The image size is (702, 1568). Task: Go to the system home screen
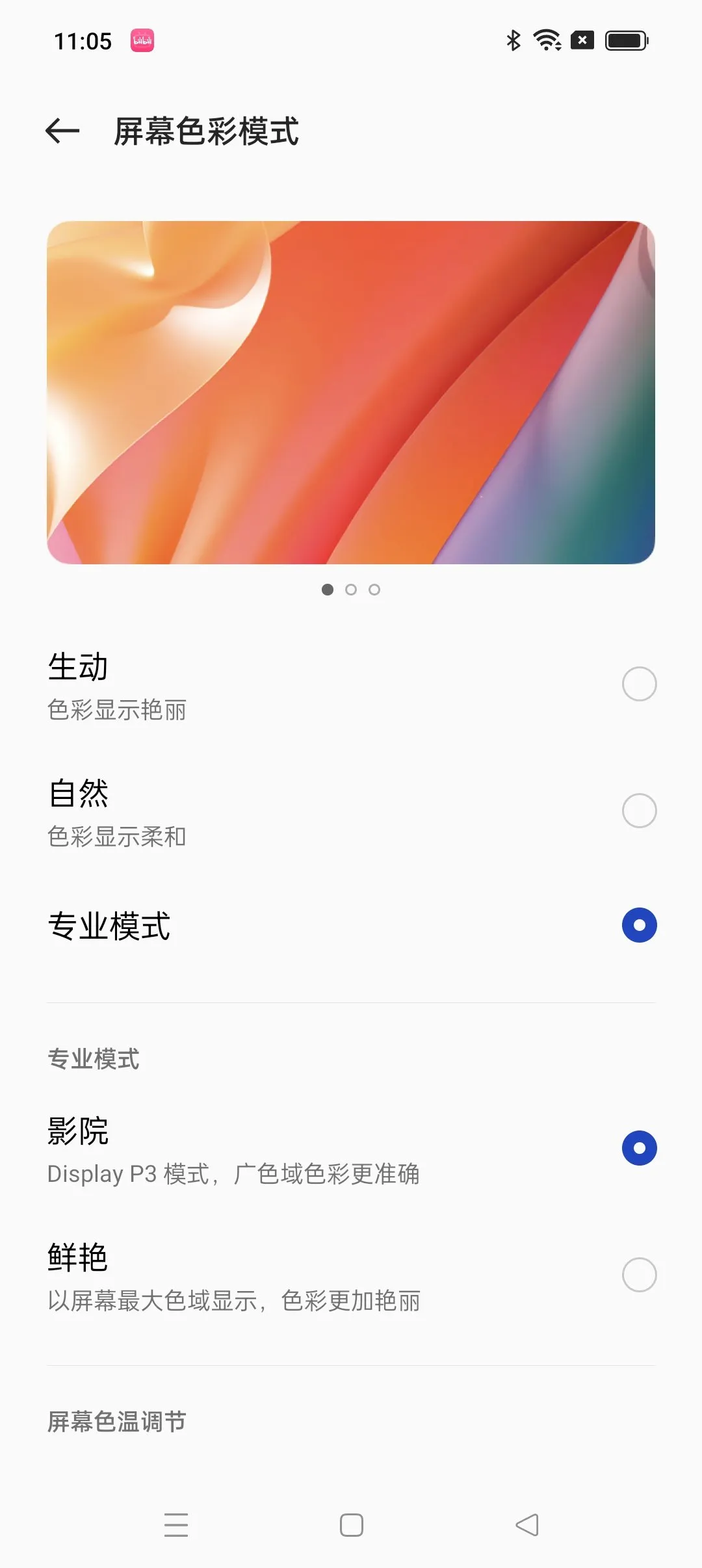(352, 1524)
